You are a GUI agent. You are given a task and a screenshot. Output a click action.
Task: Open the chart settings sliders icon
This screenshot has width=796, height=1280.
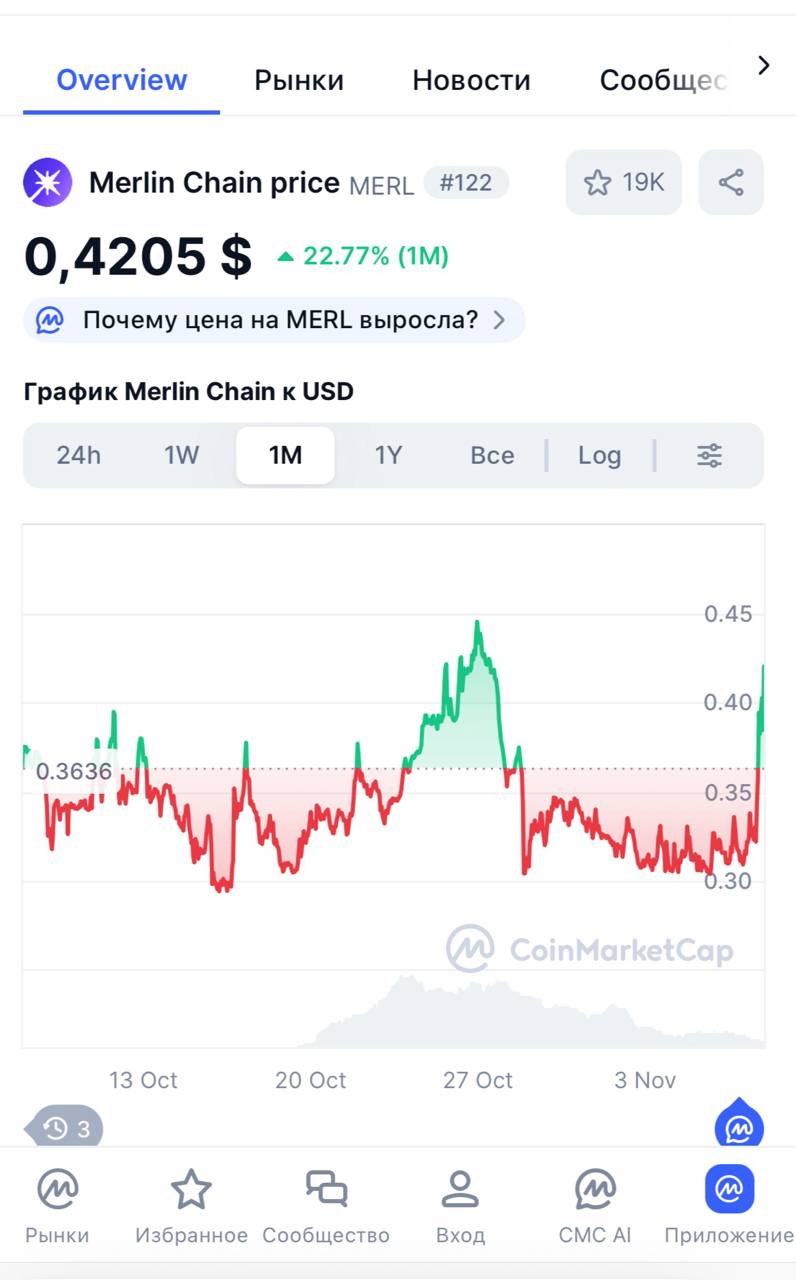pyautogui.click(x=709, y=455)
